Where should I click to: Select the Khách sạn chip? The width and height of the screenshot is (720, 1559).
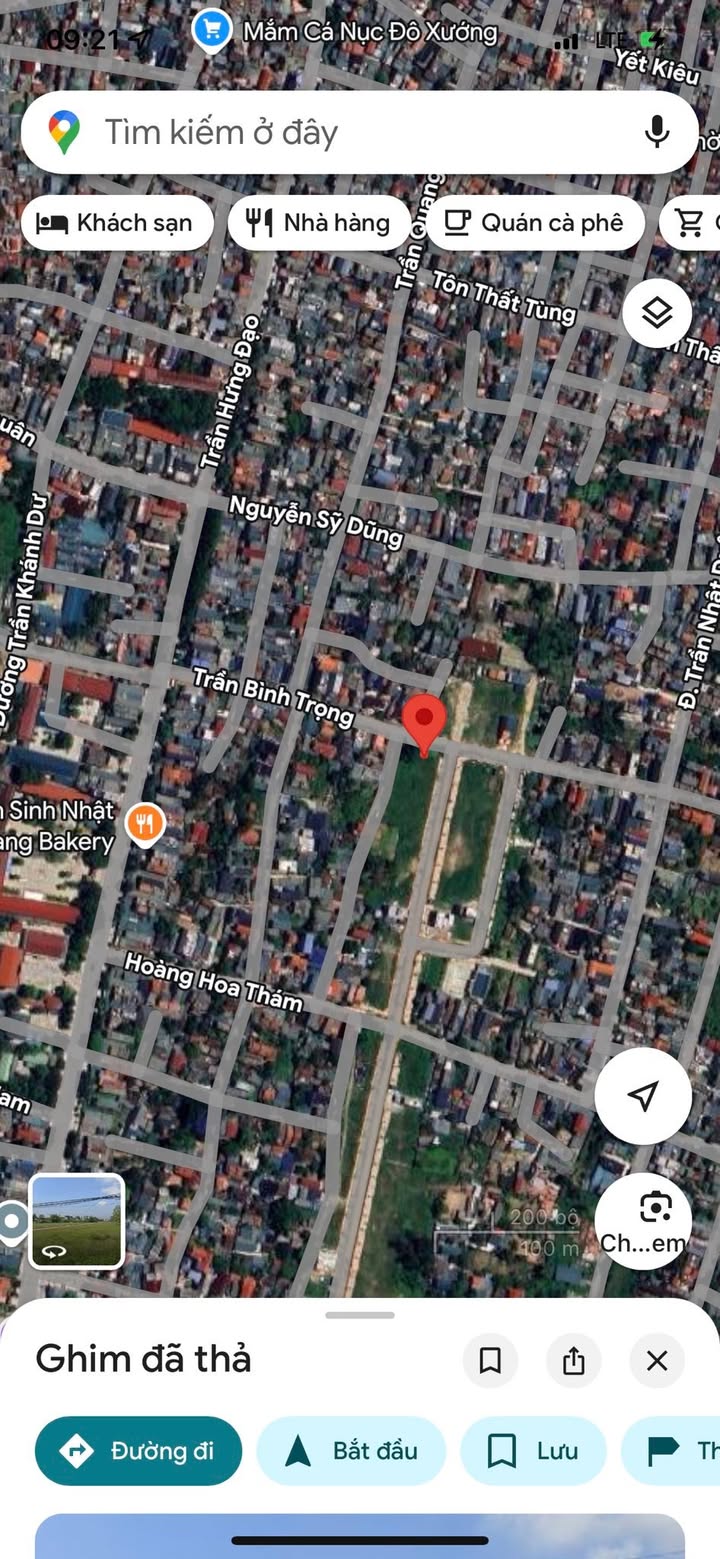click(117, 222)
